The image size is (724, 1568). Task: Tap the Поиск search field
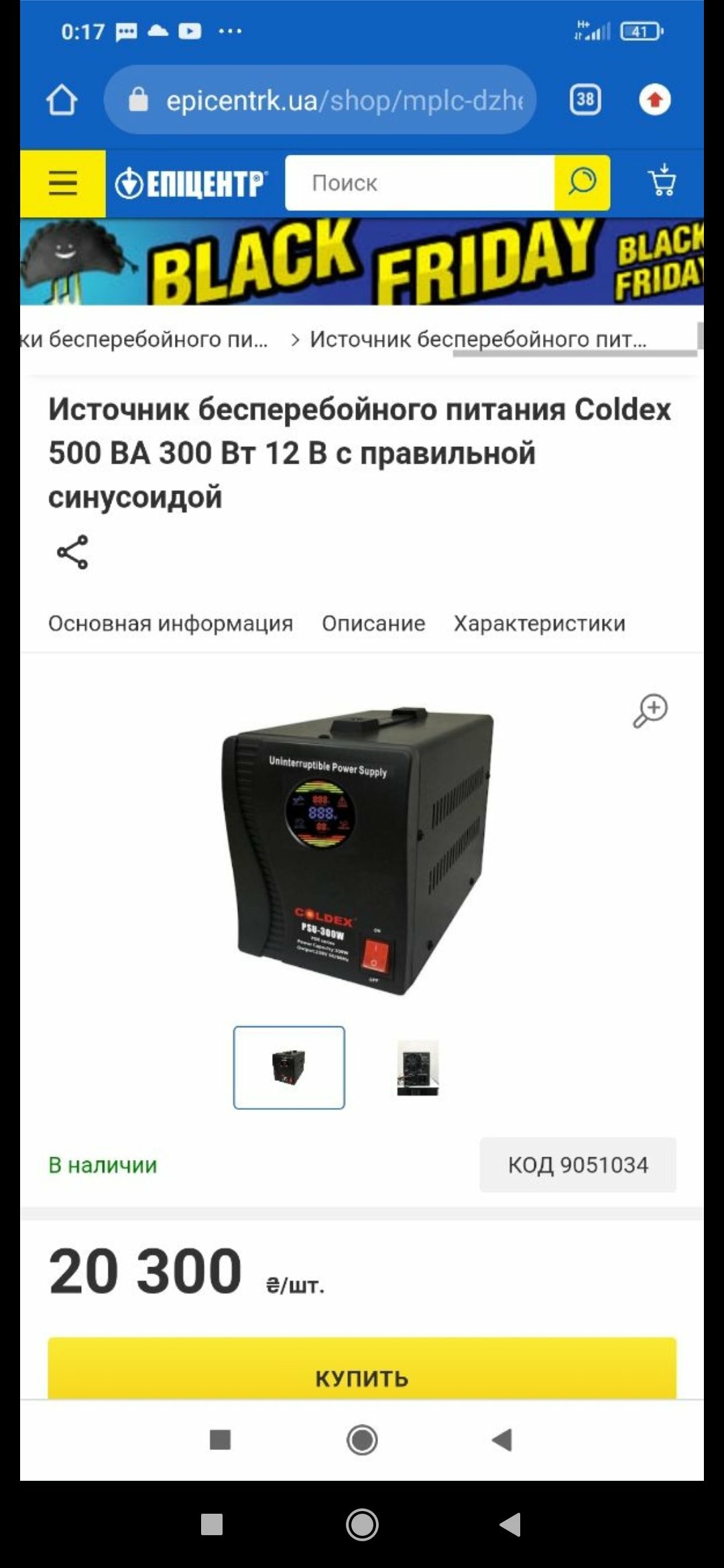click(x=420, y=183)
